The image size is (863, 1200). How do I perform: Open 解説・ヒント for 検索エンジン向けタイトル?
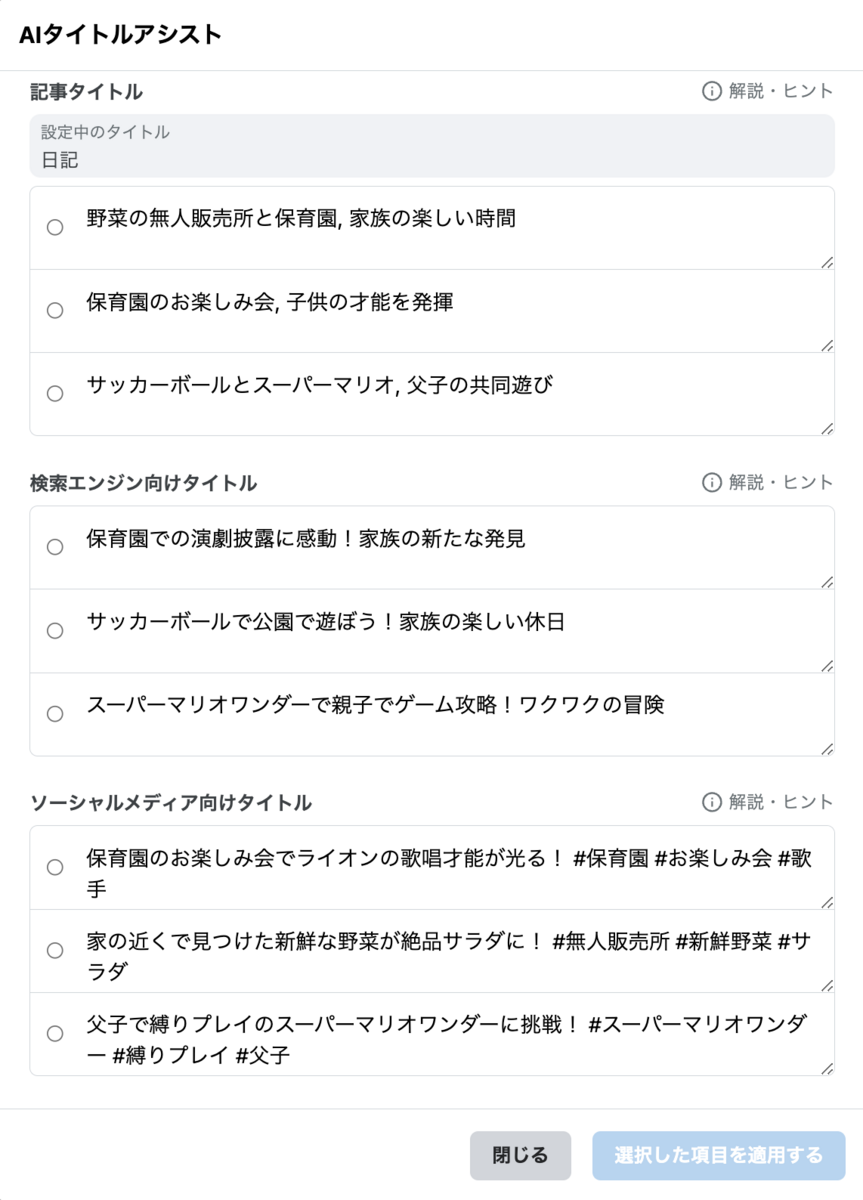pos(767,482)
